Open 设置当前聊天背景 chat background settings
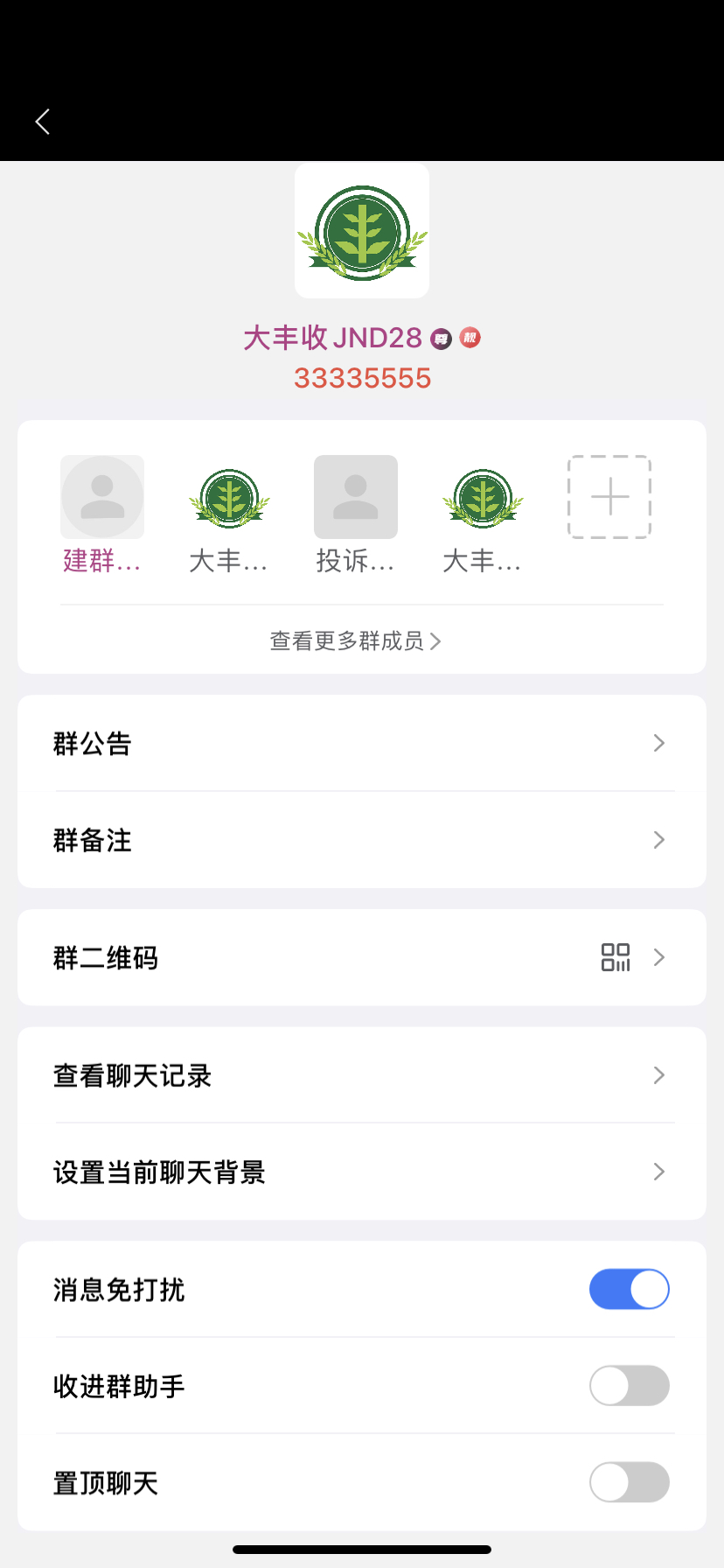Viewport: 724px width, 1568px height. pyautogui.click(x=362, y=1172)
